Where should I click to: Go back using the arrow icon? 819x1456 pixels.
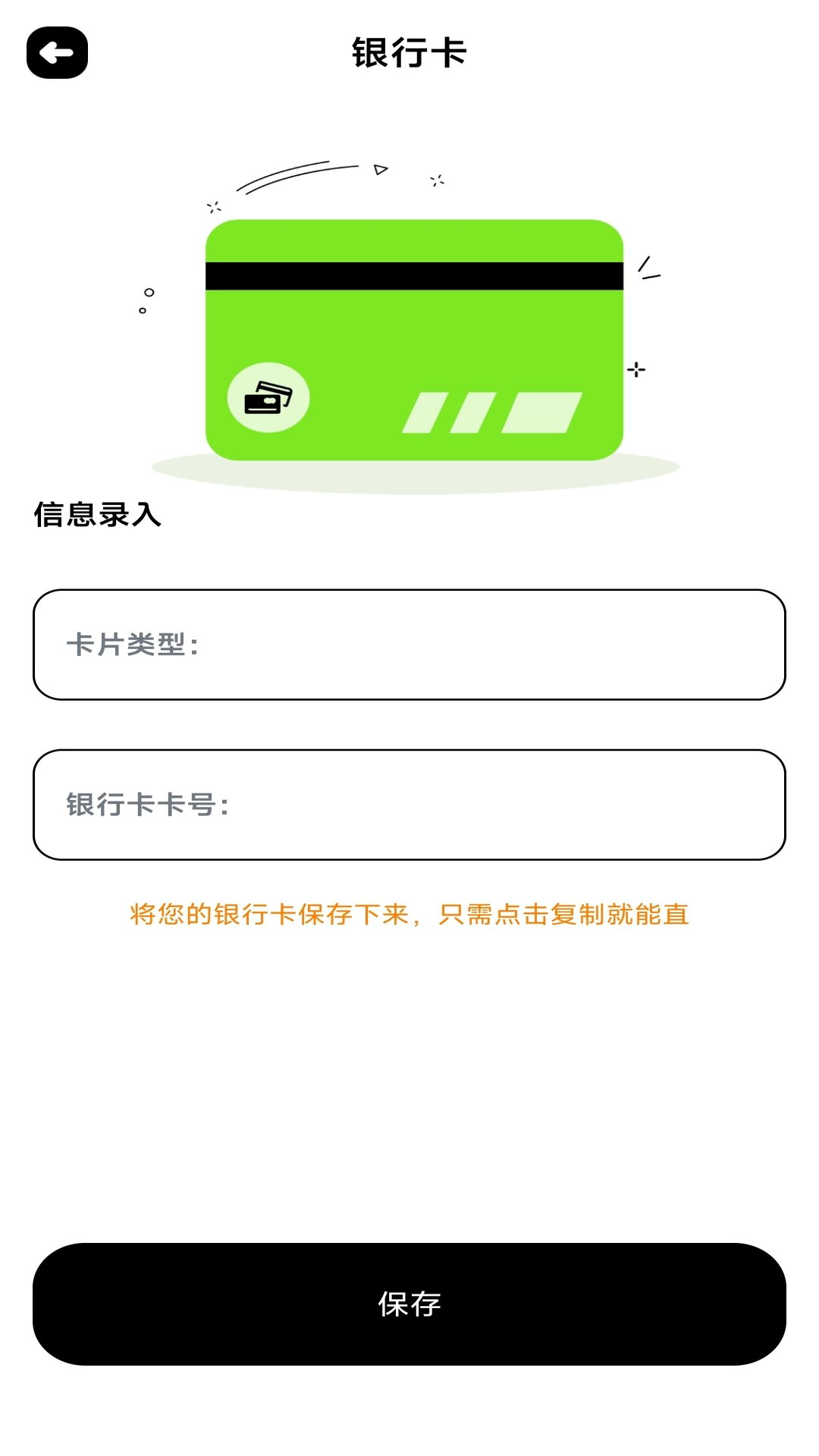tap(57, 53)
